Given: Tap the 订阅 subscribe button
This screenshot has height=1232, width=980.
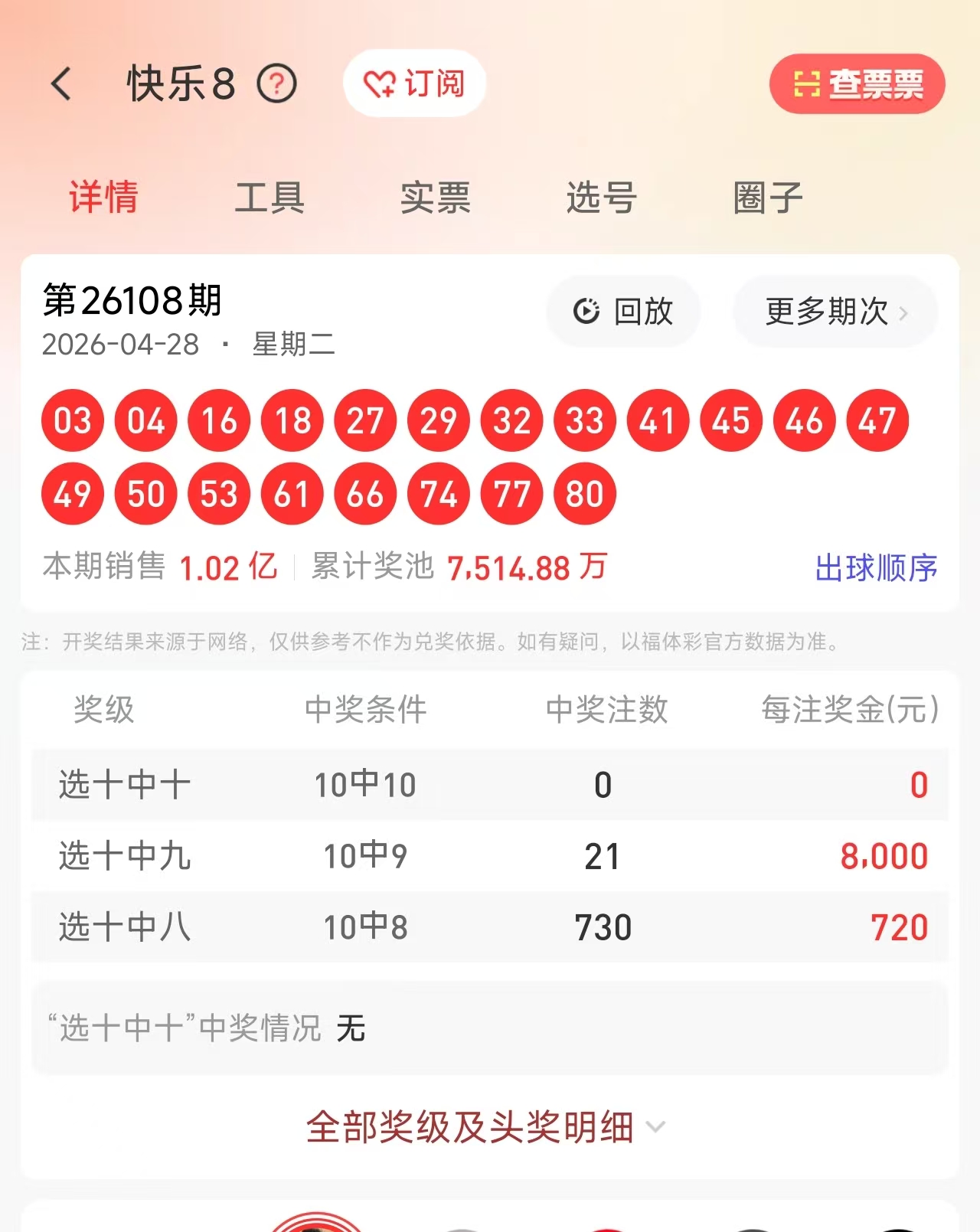Looking at the screenshot, I should pos(414,83).
